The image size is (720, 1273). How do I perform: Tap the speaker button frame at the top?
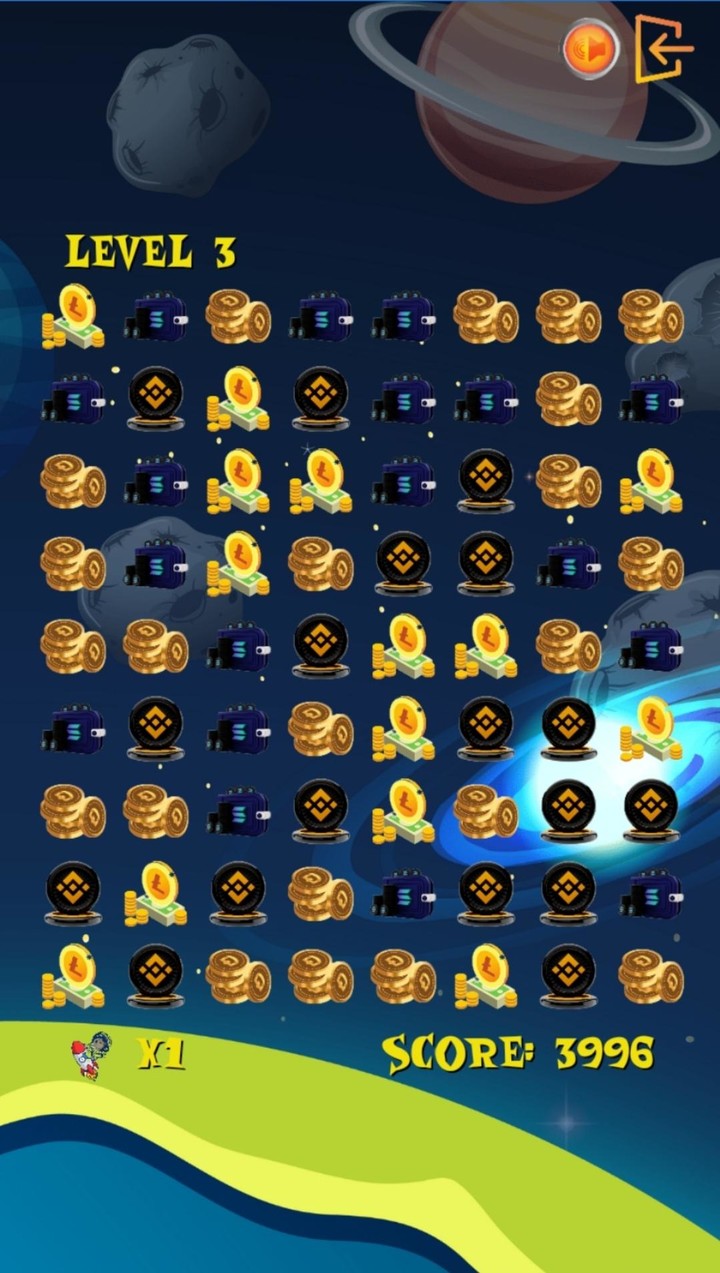(588, 48)
